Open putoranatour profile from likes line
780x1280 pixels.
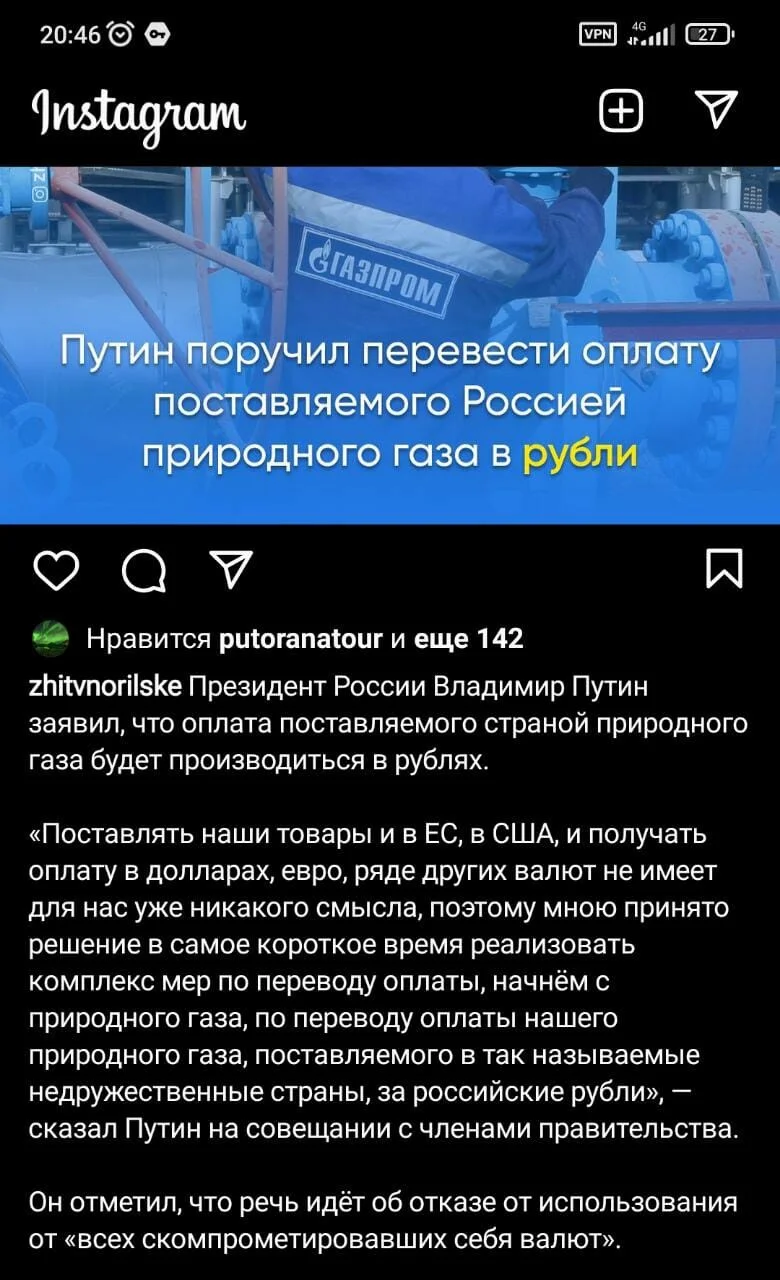[x=300, y=638]
